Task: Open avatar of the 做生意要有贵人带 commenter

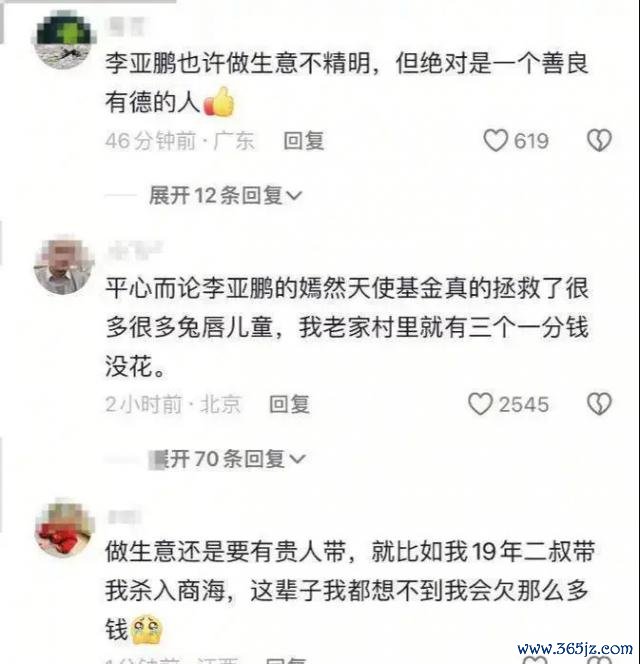Action: (65, 527)
